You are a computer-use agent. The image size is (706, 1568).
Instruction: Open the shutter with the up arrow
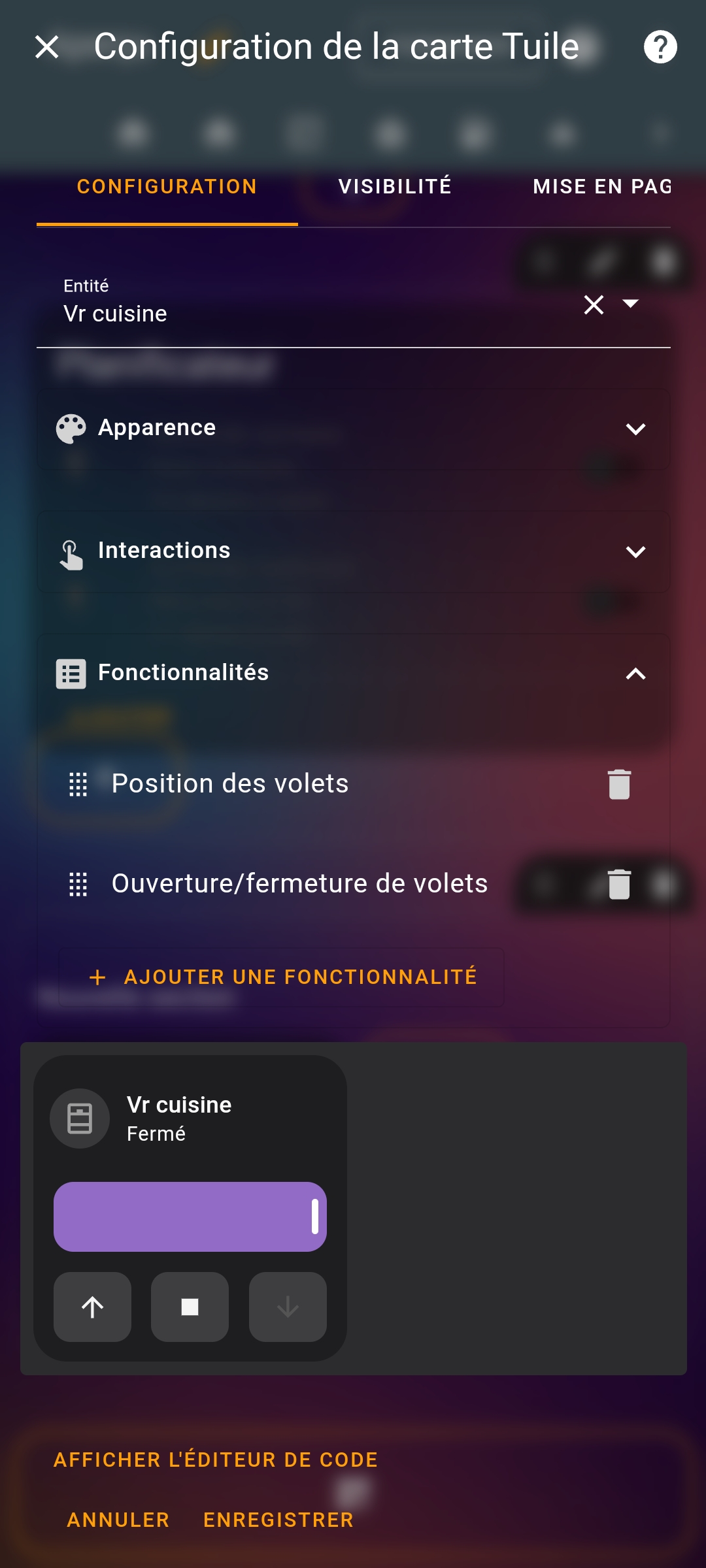[x=92, y=1307]
